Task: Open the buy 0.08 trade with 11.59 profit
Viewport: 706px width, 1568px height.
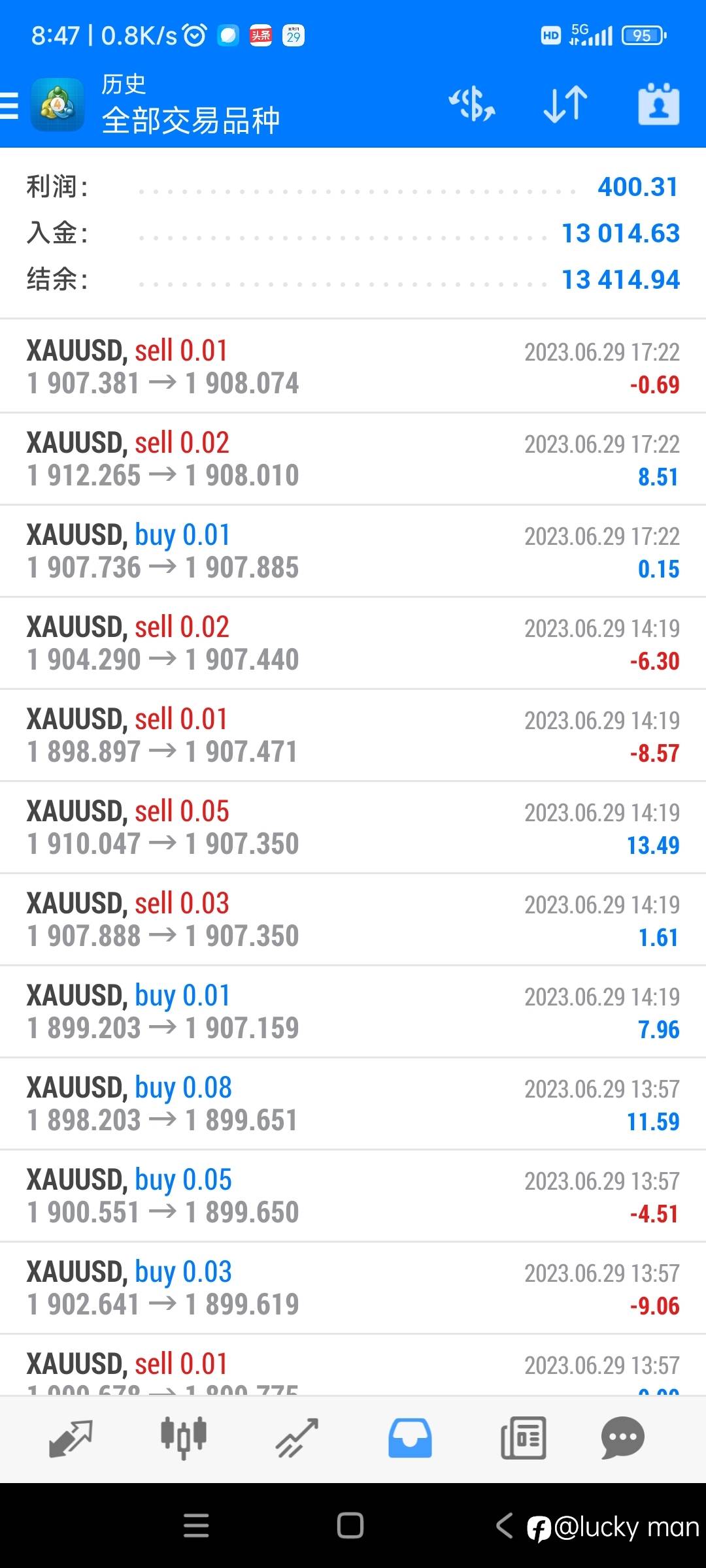Action: 353,1103
